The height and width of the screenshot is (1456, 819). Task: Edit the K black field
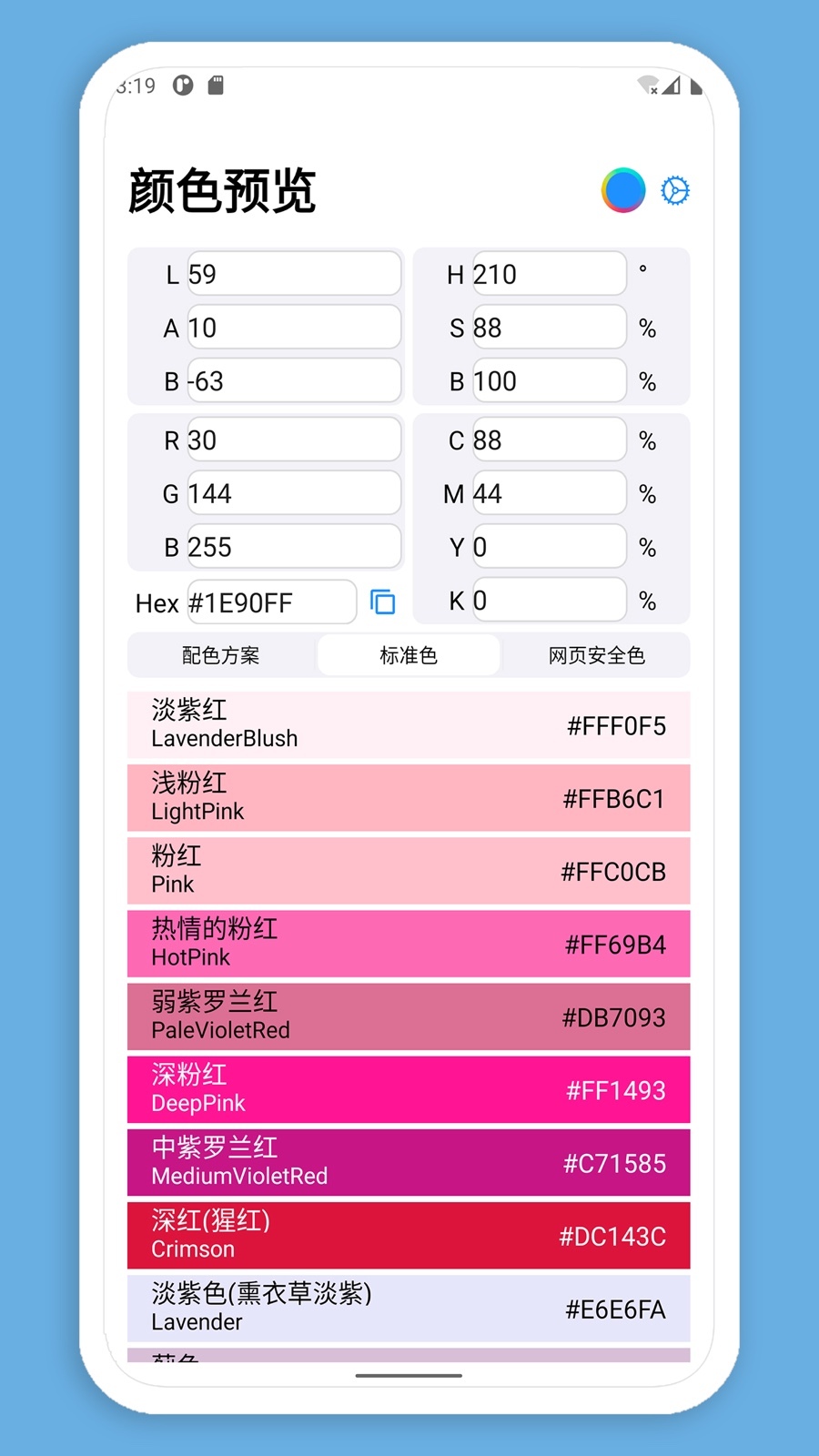pos(548,601)
